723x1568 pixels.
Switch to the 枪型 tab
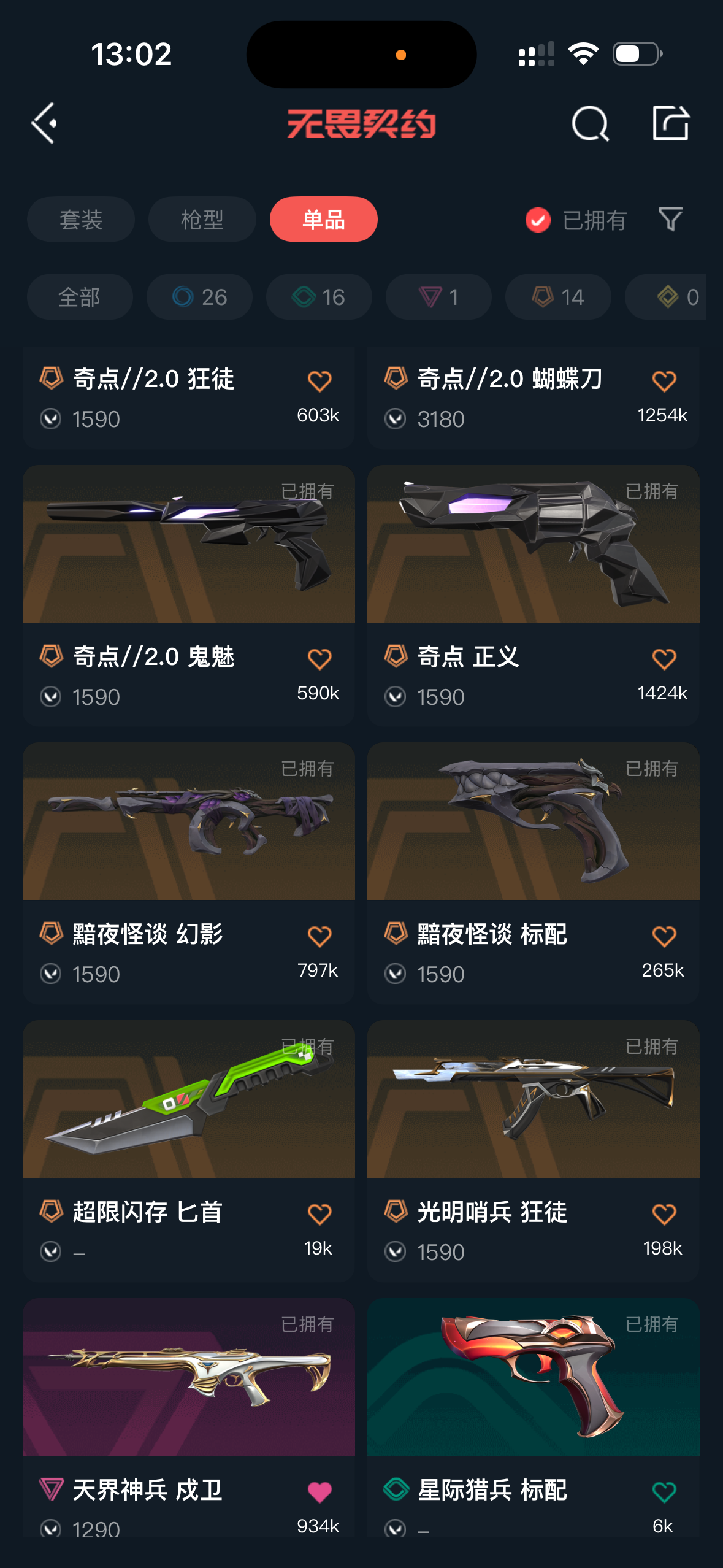[x=202, y=220]
